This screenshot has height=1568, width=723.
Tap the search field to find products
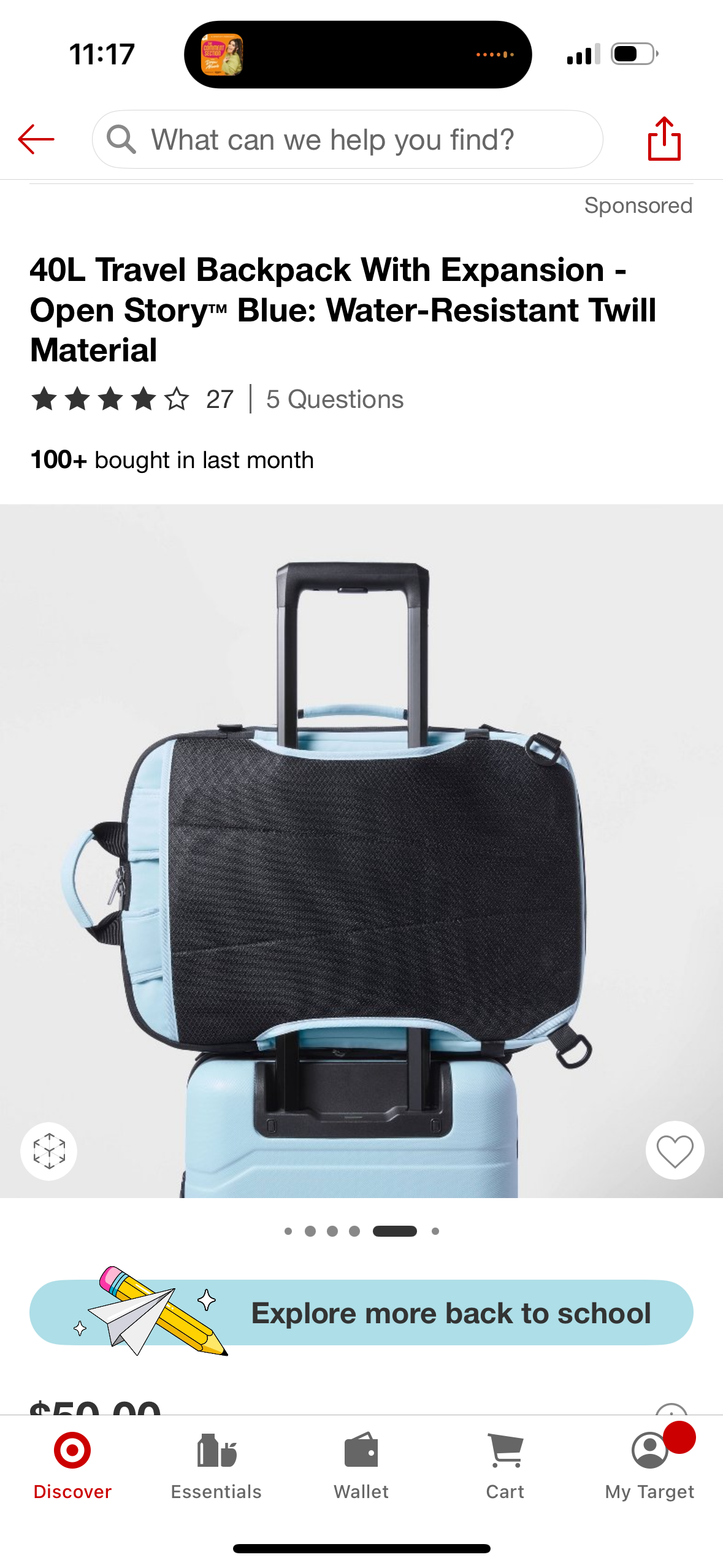click(x=346, y=139)
